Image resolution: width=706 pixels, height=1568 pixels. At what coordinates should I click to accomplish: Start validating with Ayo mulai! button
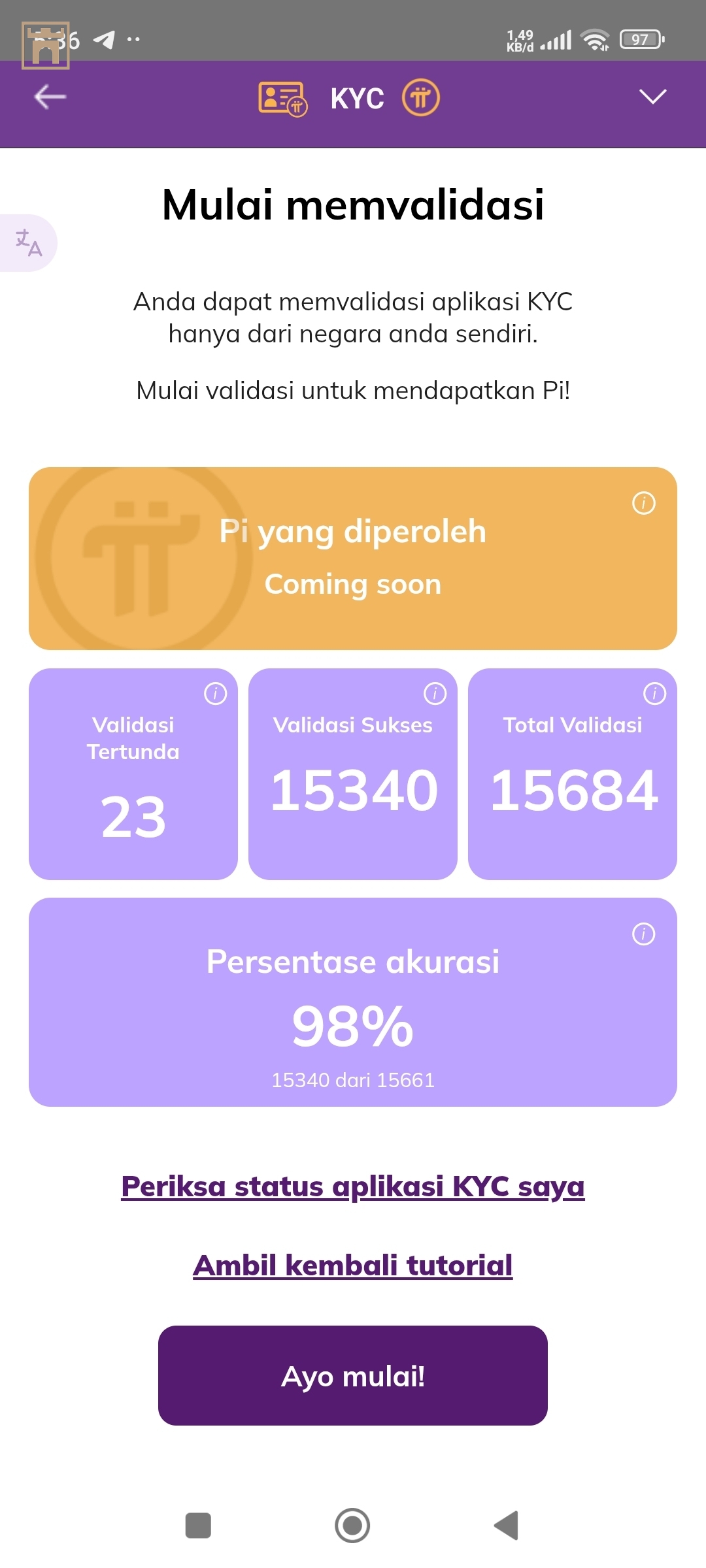click(x=353, y=1375)
